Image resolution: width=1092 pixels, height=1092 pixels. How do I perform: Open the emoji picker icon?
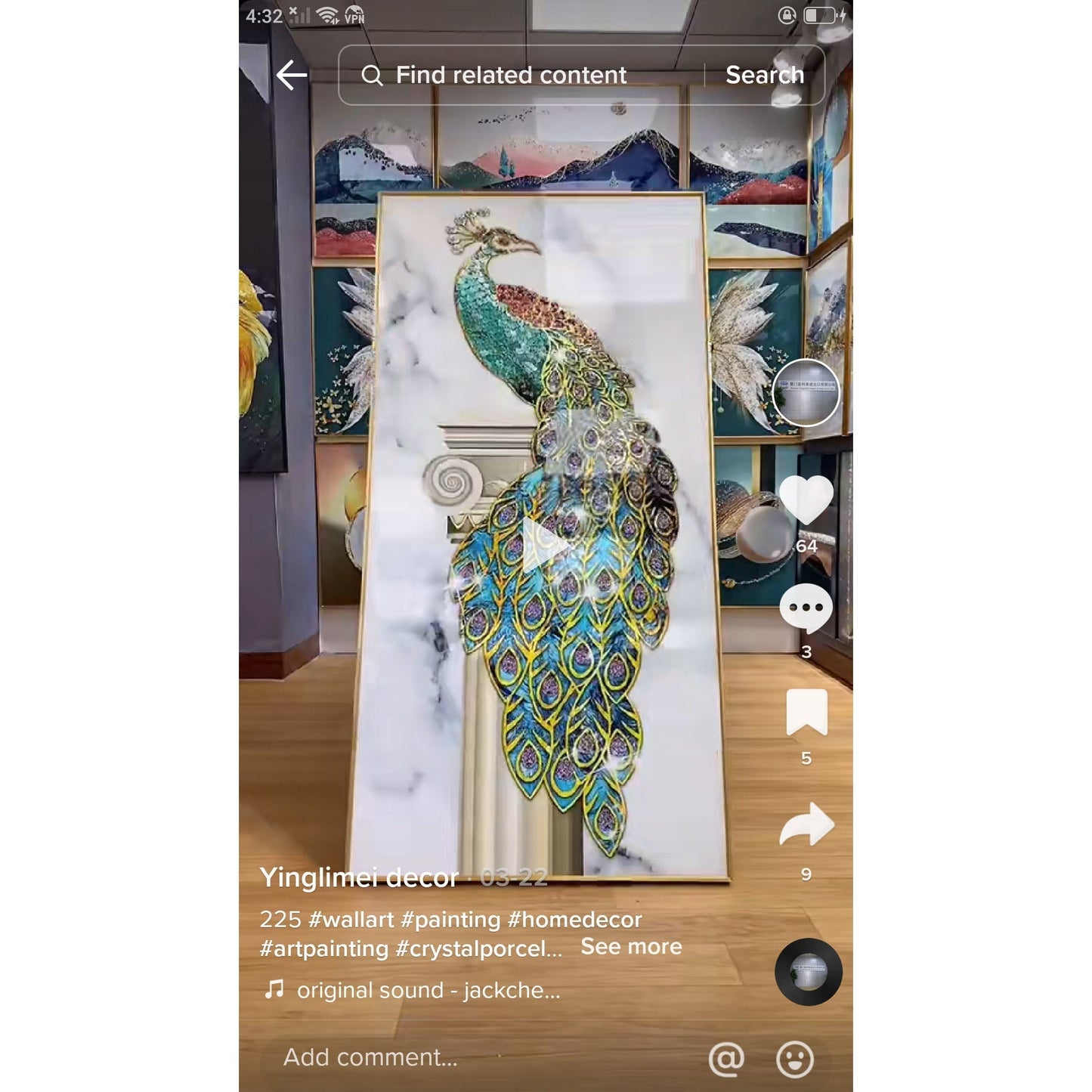(795, 1059)
